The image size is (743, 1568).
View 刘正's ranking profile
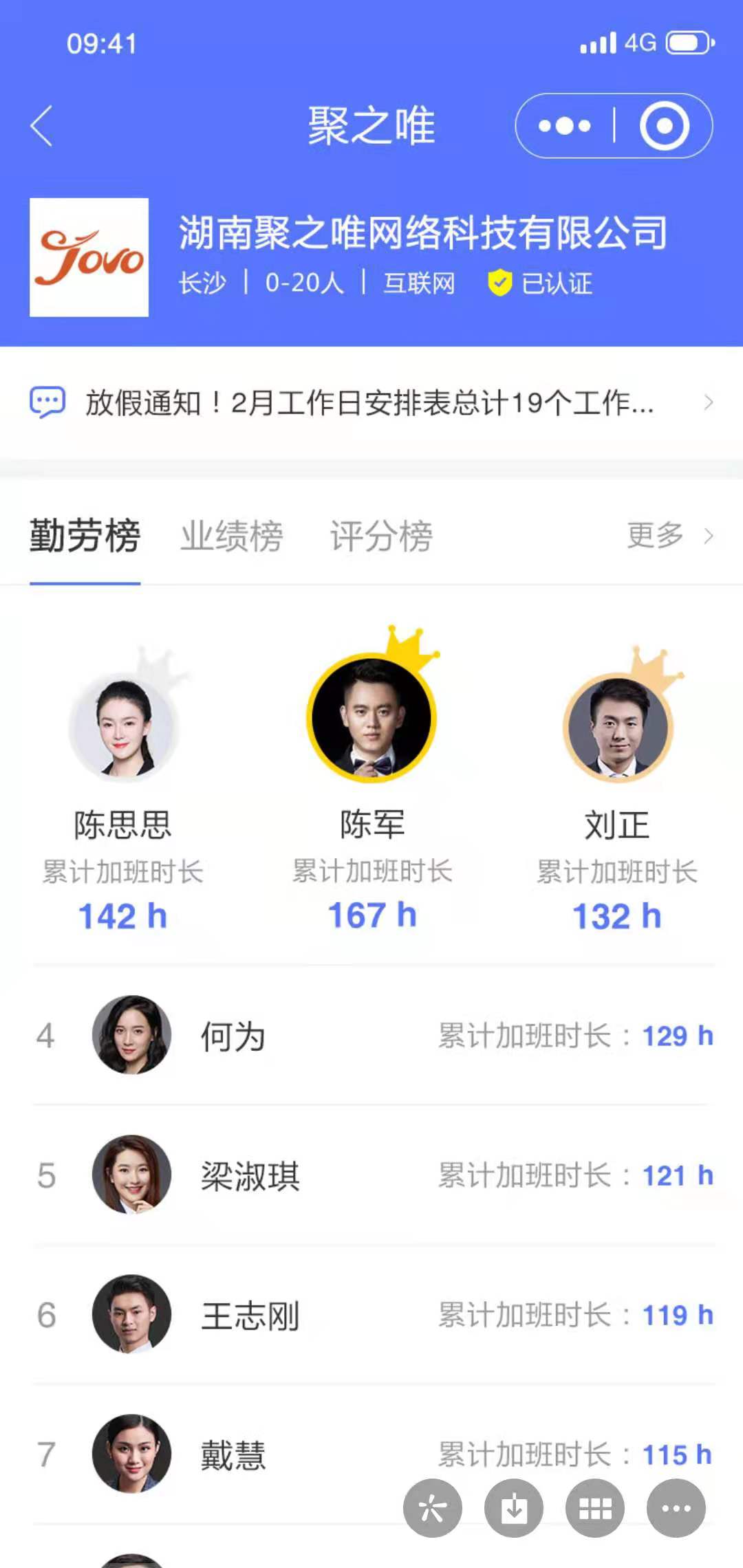point(617,729)
